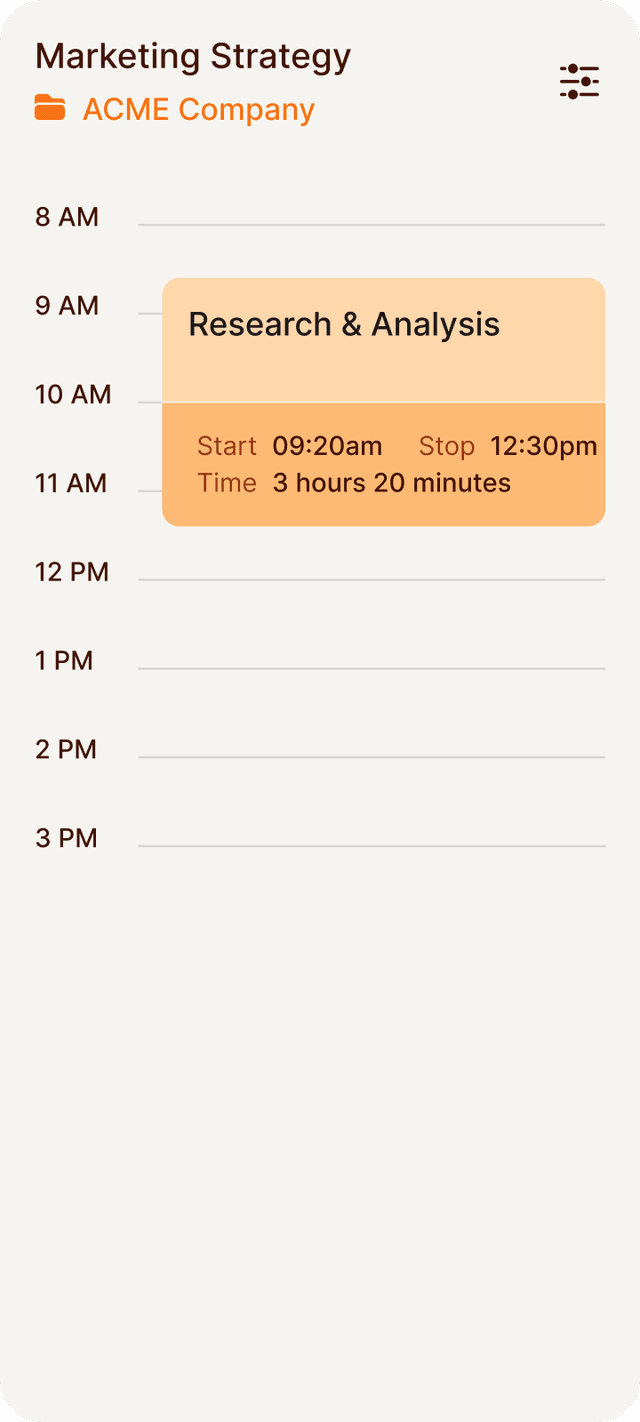This screenshot has height=1422, width=640.
Task: Open the filter settings sliders icon
Action: (579, 81)
